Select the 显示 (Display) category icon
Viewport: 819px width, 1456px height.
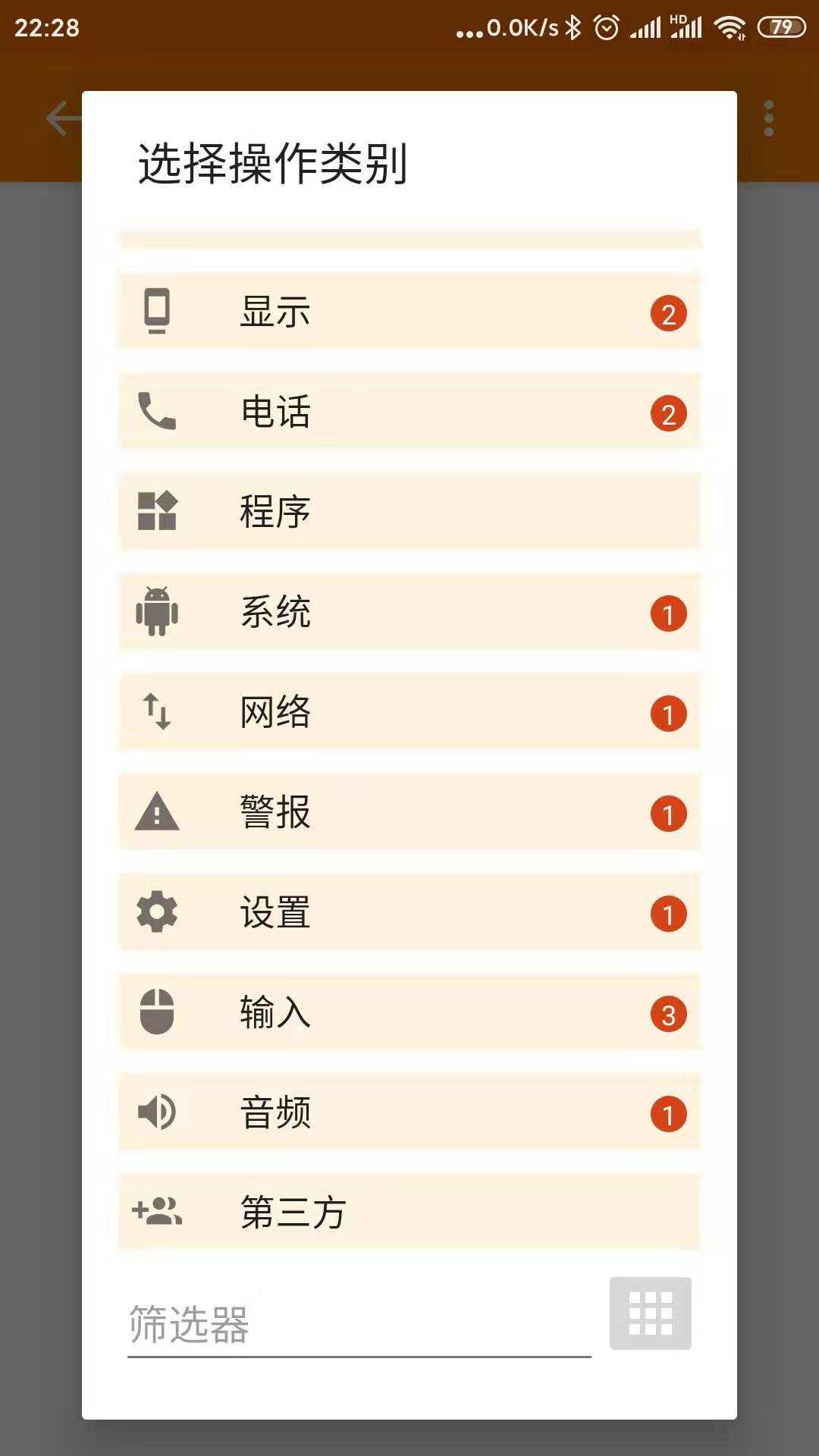155,311
